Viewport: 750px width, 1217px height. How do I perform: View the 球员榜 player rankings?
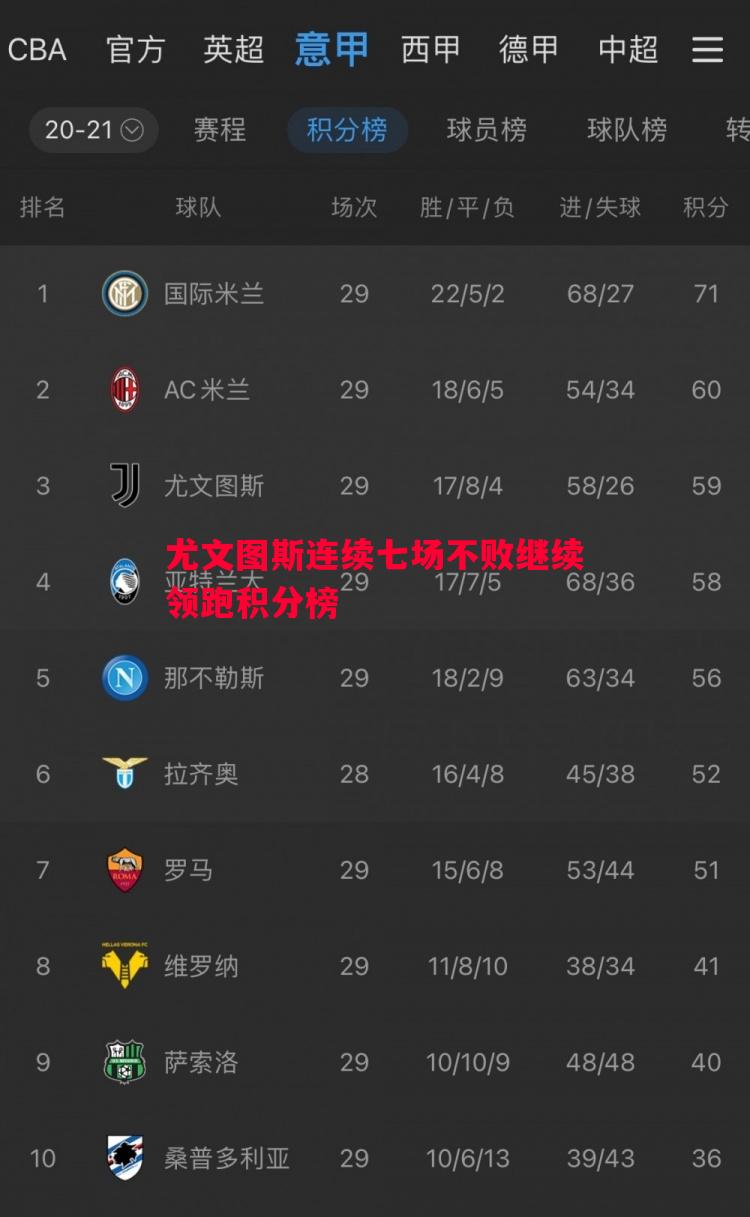(x=487, y=130)
